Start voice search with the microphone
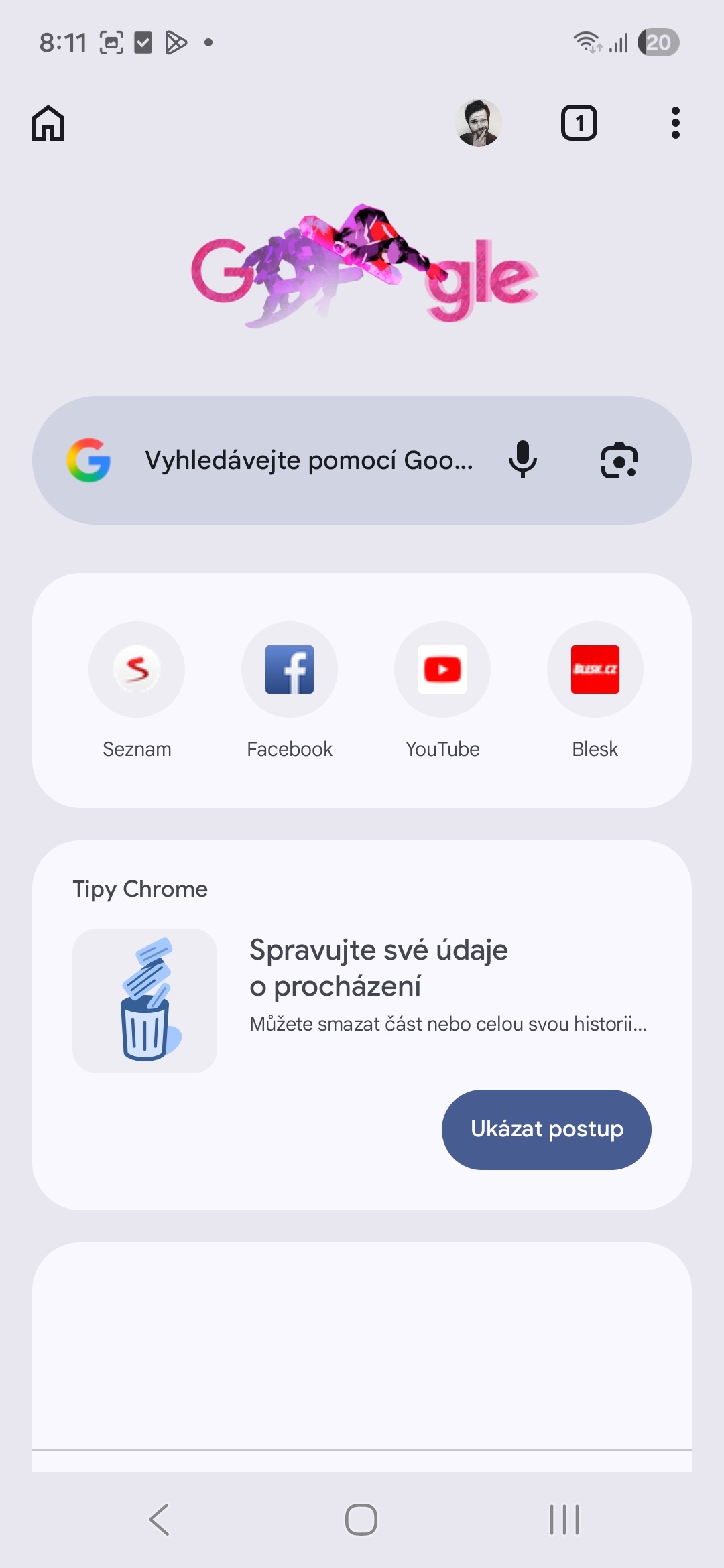 click(522, 460)
